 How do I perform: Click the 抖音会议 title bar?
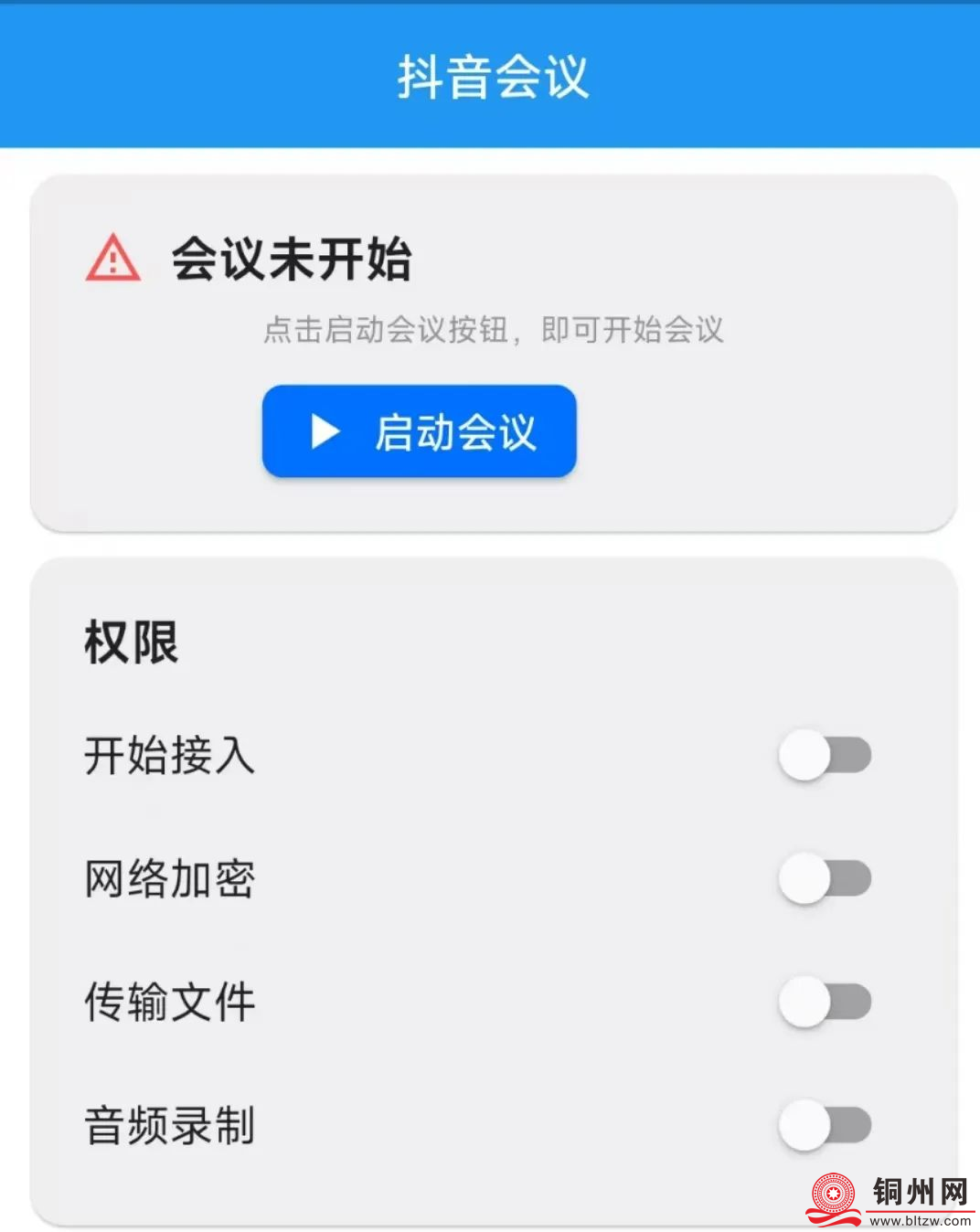click(490, 76)
